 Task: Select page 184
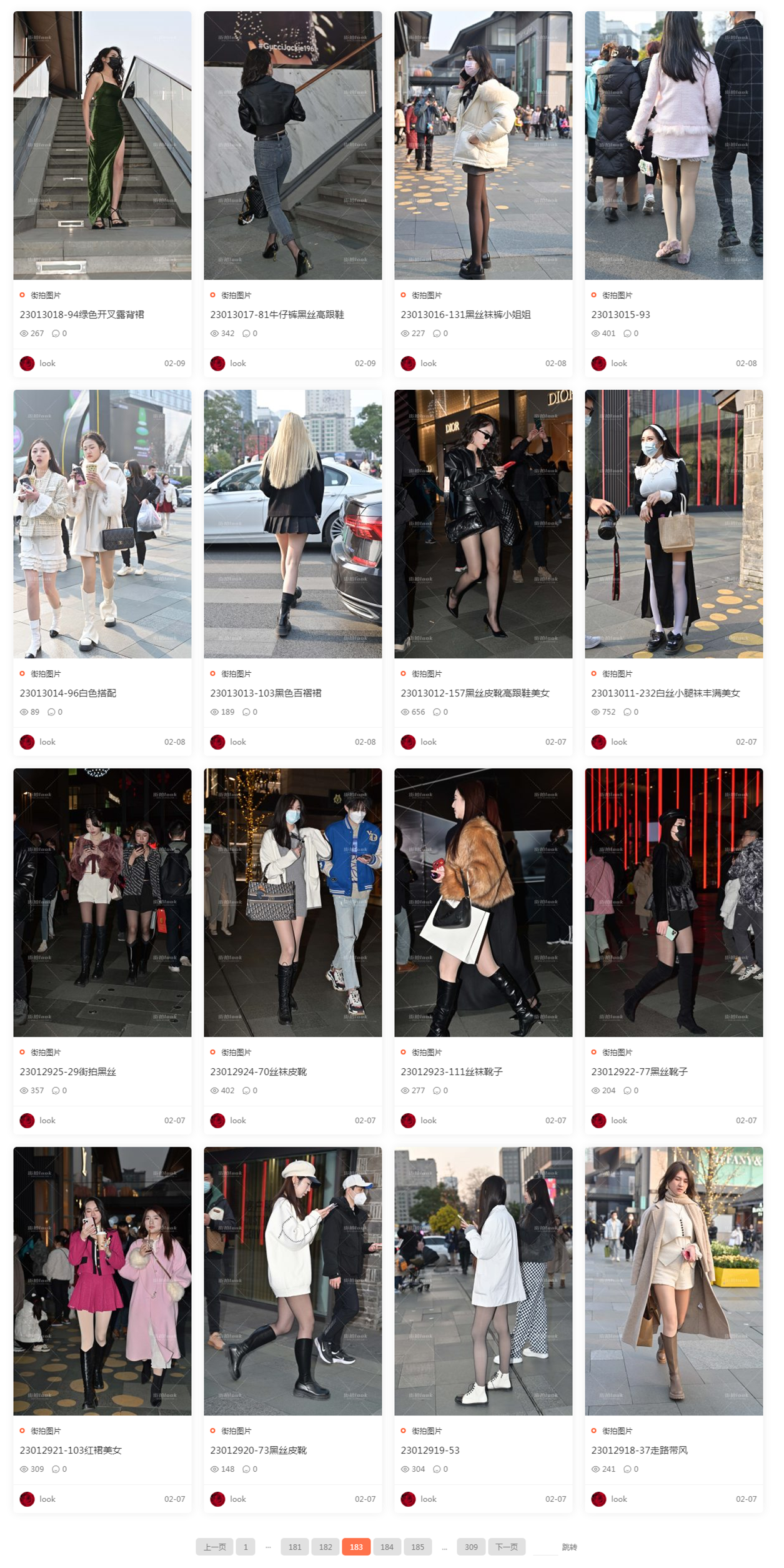tap(387, 1547)
